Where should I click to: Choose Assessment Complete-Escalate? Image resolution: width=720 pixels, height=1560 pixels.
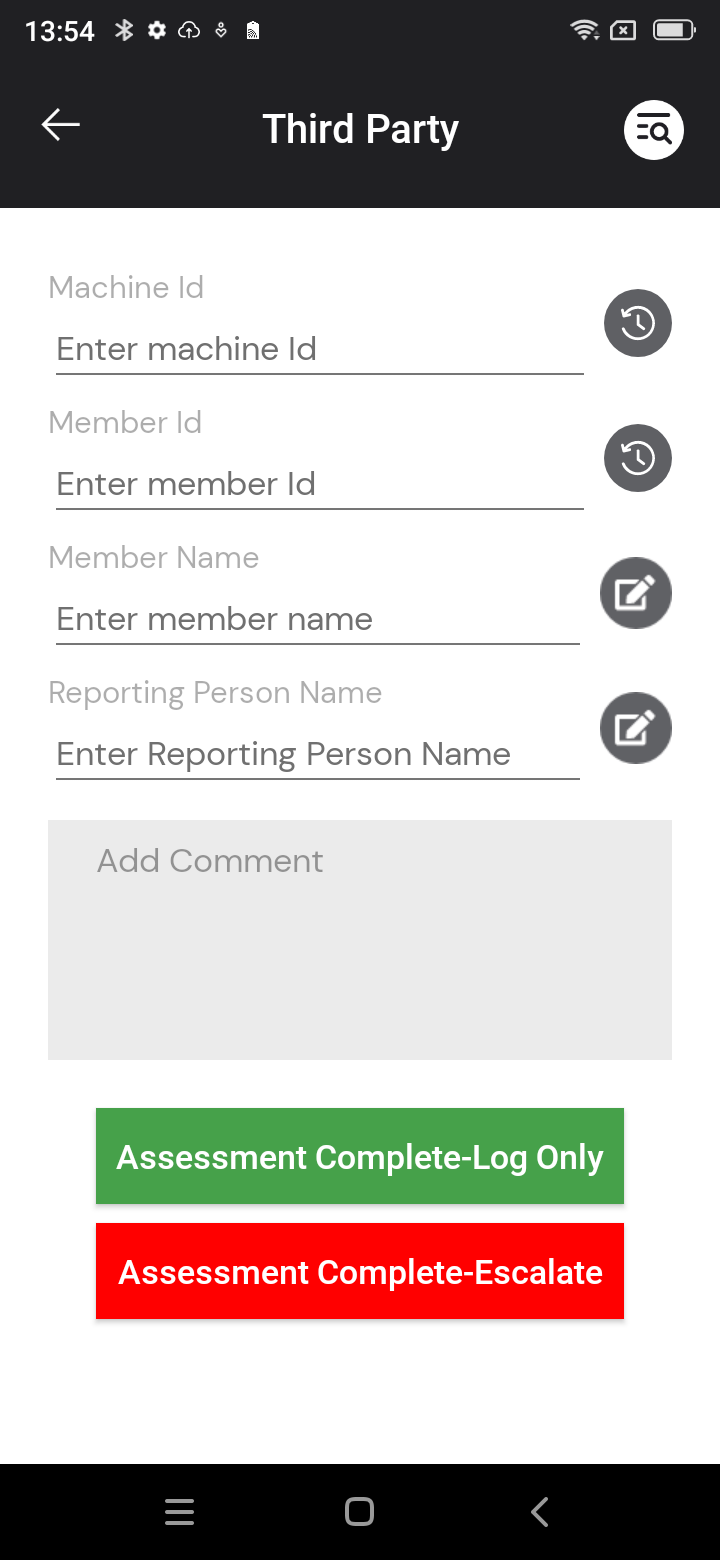click(360, 1271)
